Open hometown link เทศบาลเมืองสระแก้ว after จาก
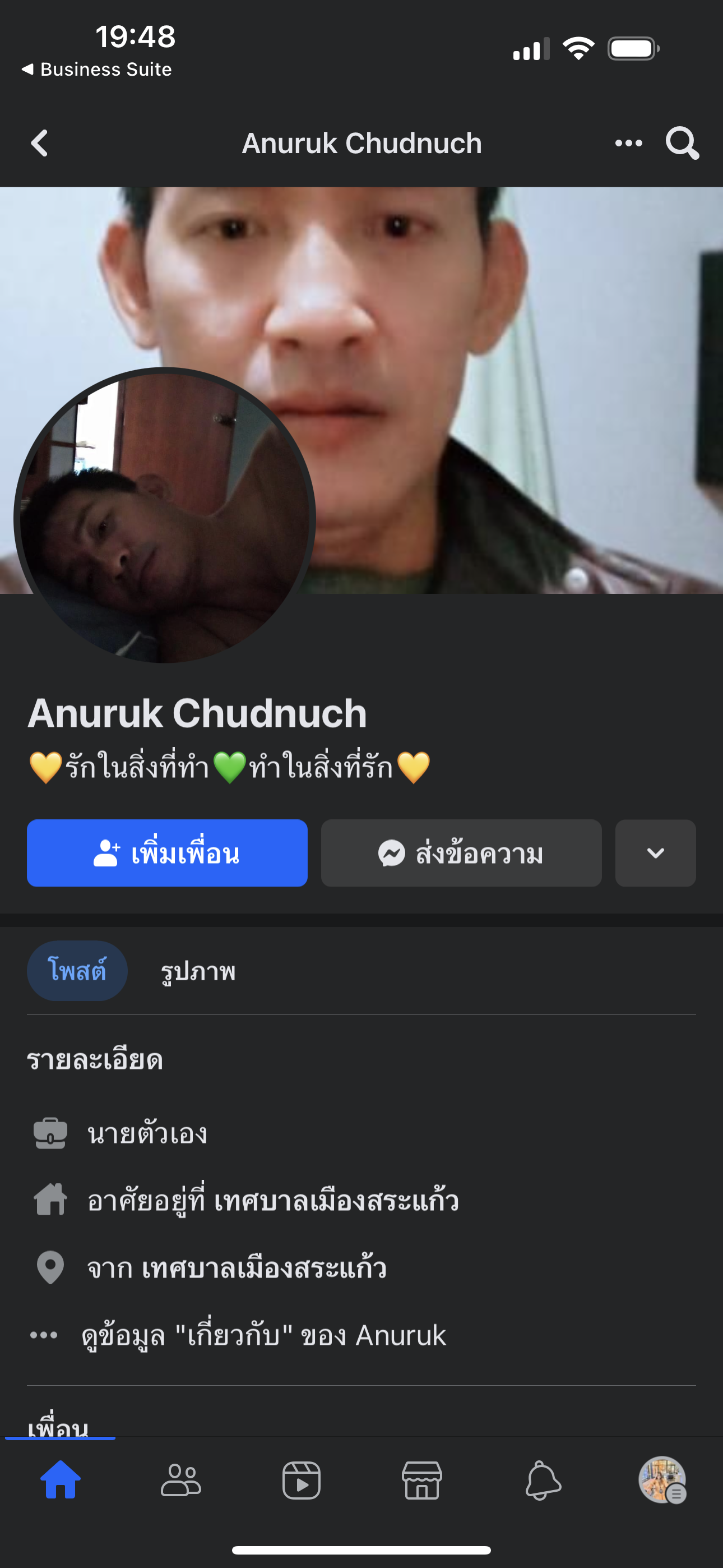723x1568 pixels. [264, 1268]
